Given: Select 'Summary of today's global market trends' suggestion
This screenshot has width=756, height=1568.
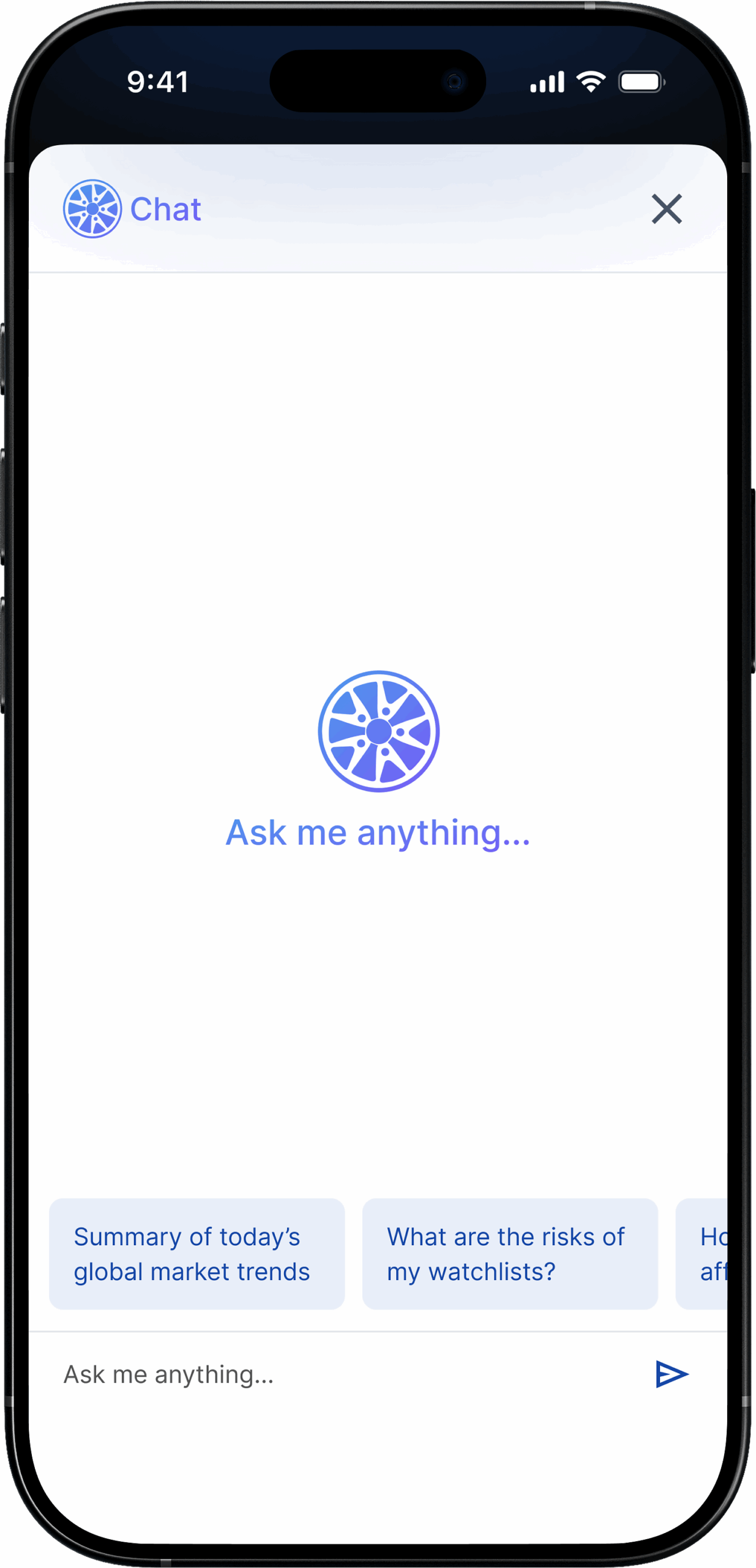Looking at the screenshot, I should point(196,1254).
